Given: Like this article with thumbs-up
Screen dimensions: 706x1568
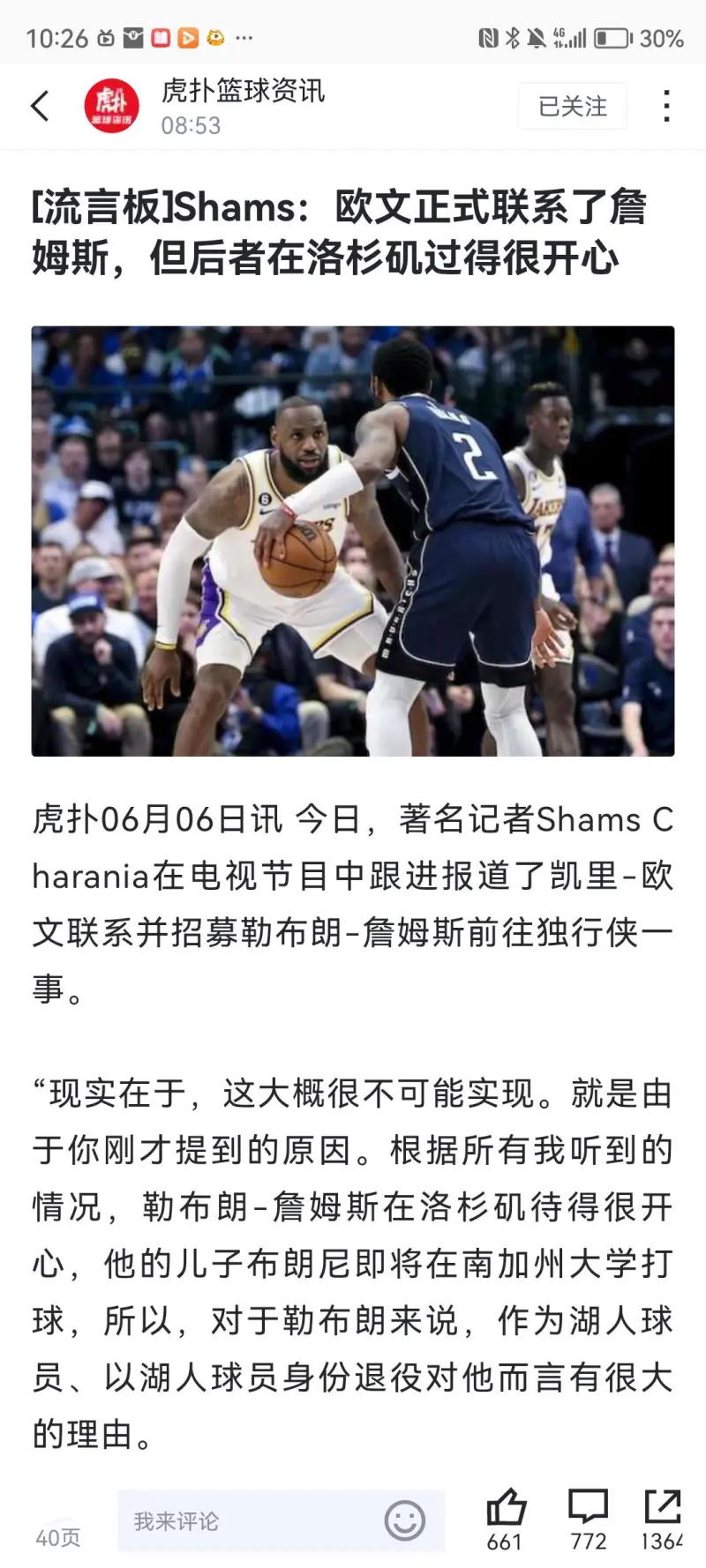Looking at the screenshot, I should [506, 1508].
